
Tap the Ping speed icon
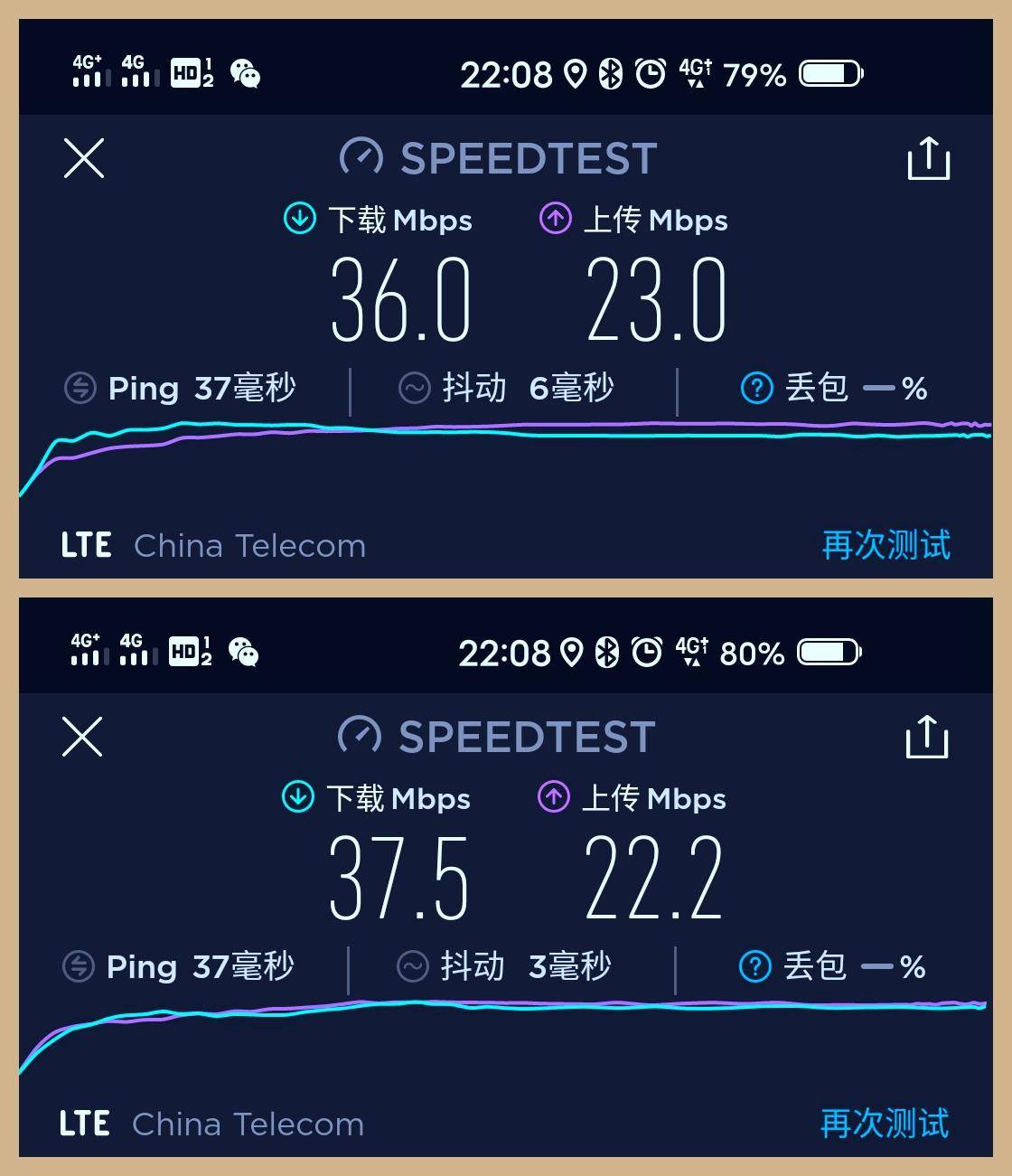pyautogui.click(x=80, y=388)
